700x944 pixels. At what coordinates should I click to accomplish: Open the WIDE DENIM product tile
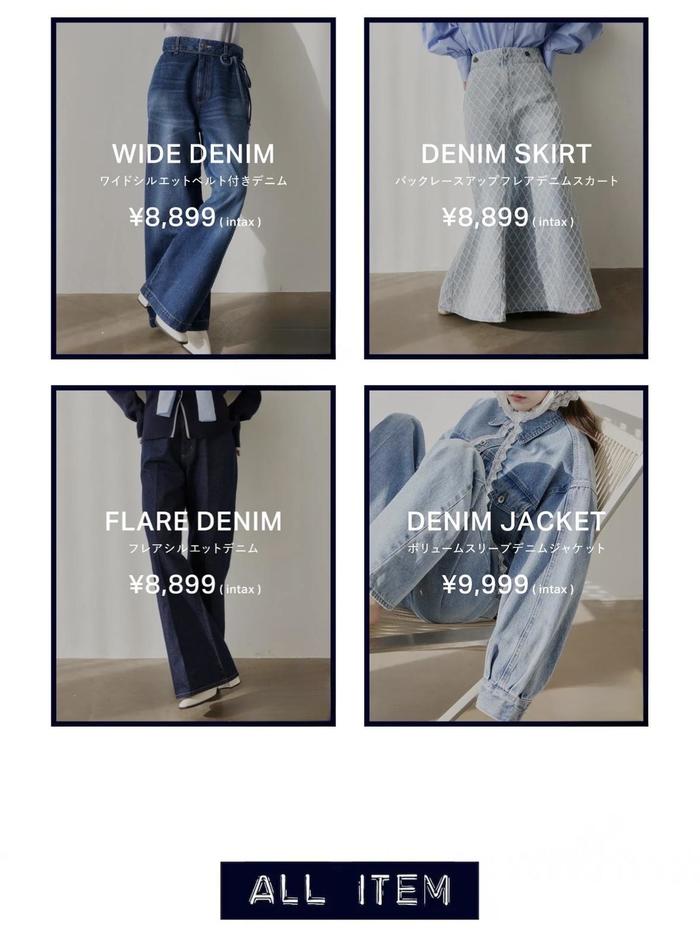click(193, 188)
